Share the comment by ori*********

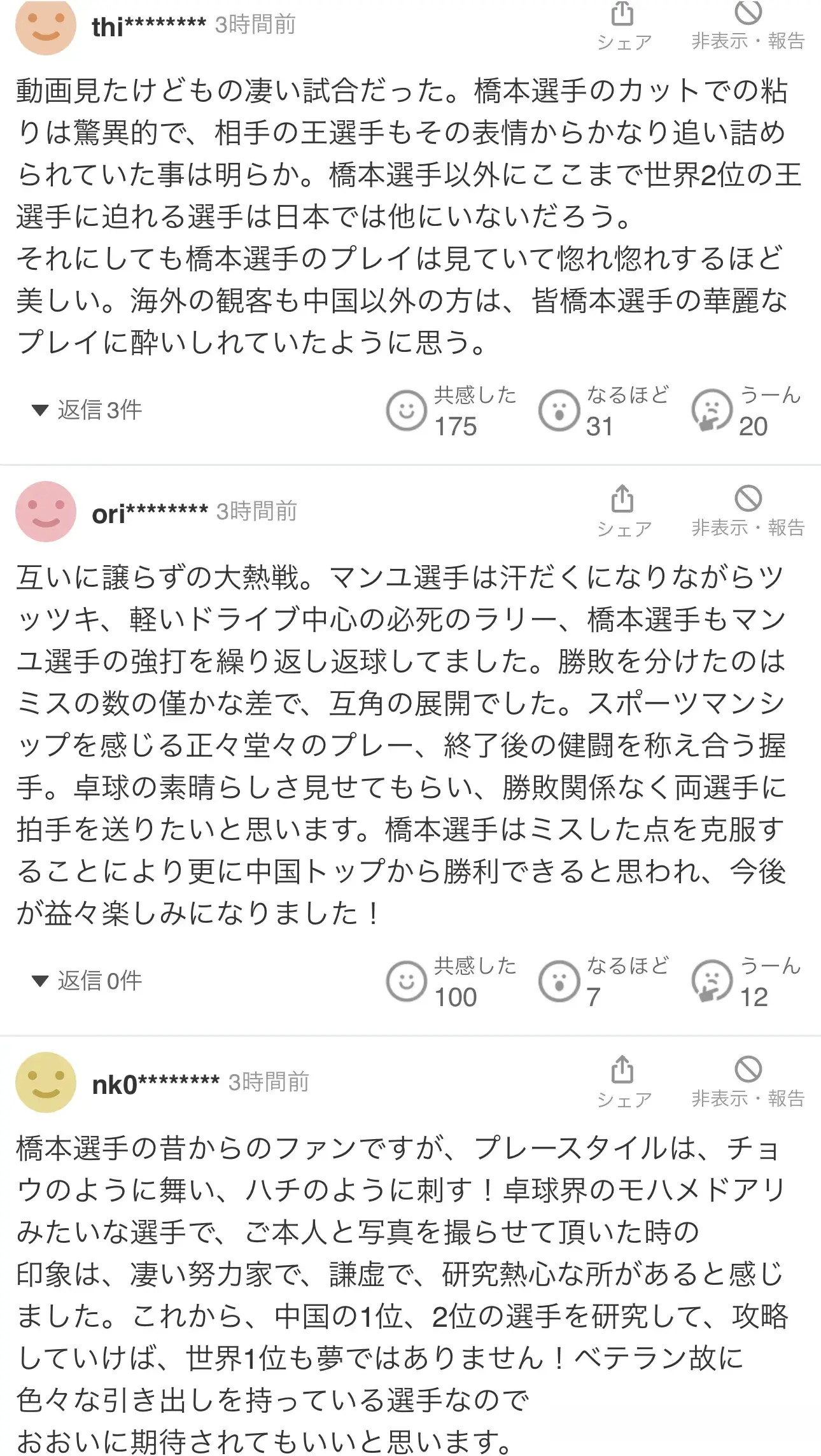pos(623,510)
